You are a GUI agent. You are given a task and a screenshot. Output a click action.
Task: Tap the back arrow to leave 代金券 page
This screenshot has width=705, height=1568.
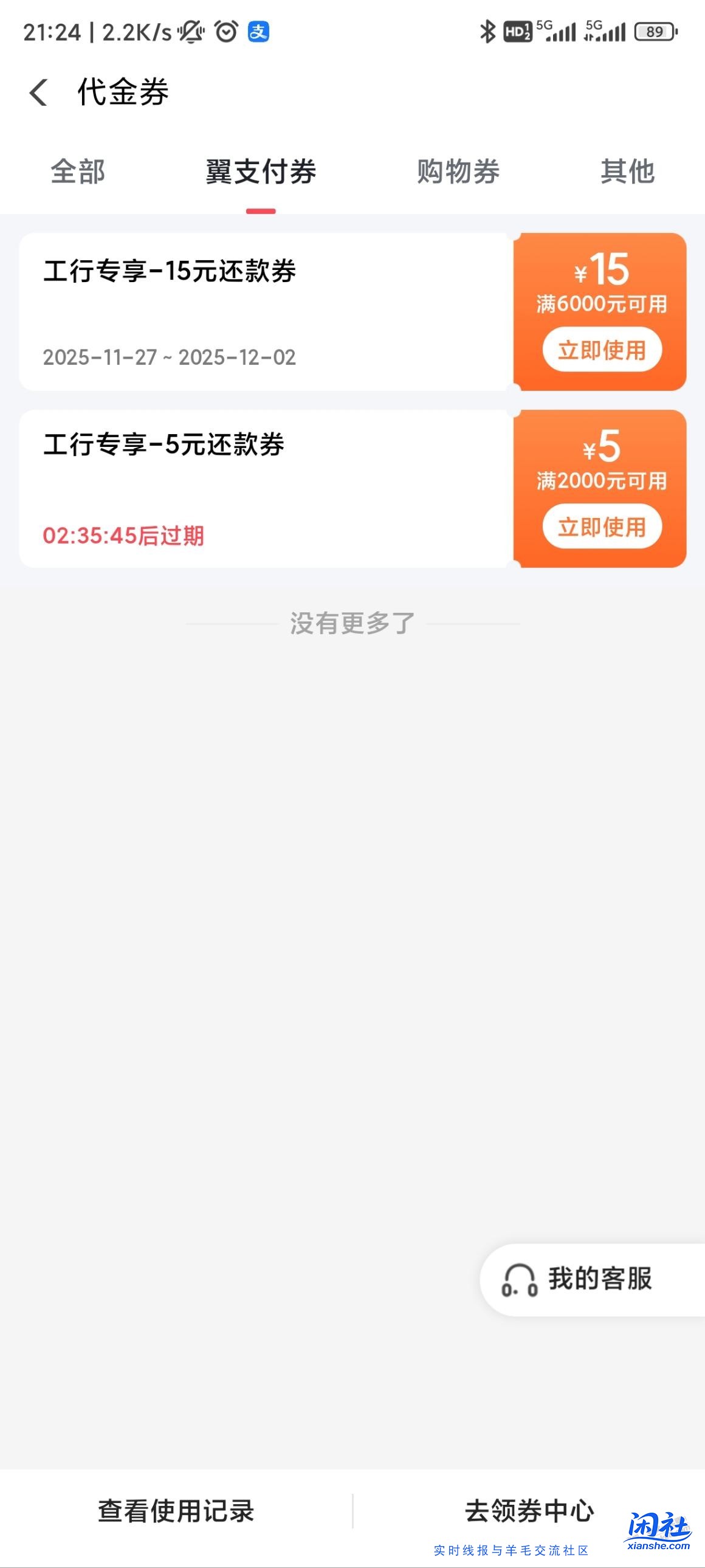(x=38, y=92)
